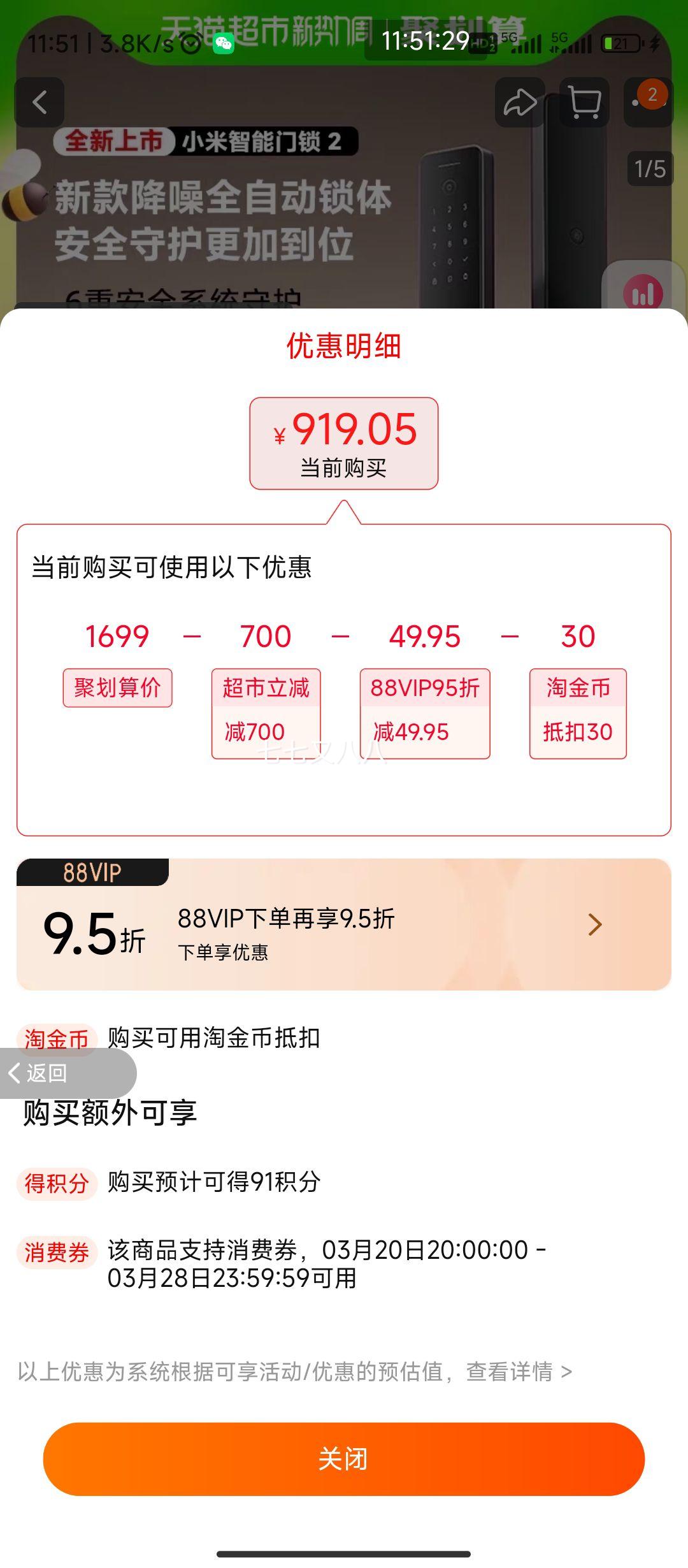Expand the 88VIP 9.5折 banner chevron
The height and width of the screenshot is (1568, 688).
point(596,924)
